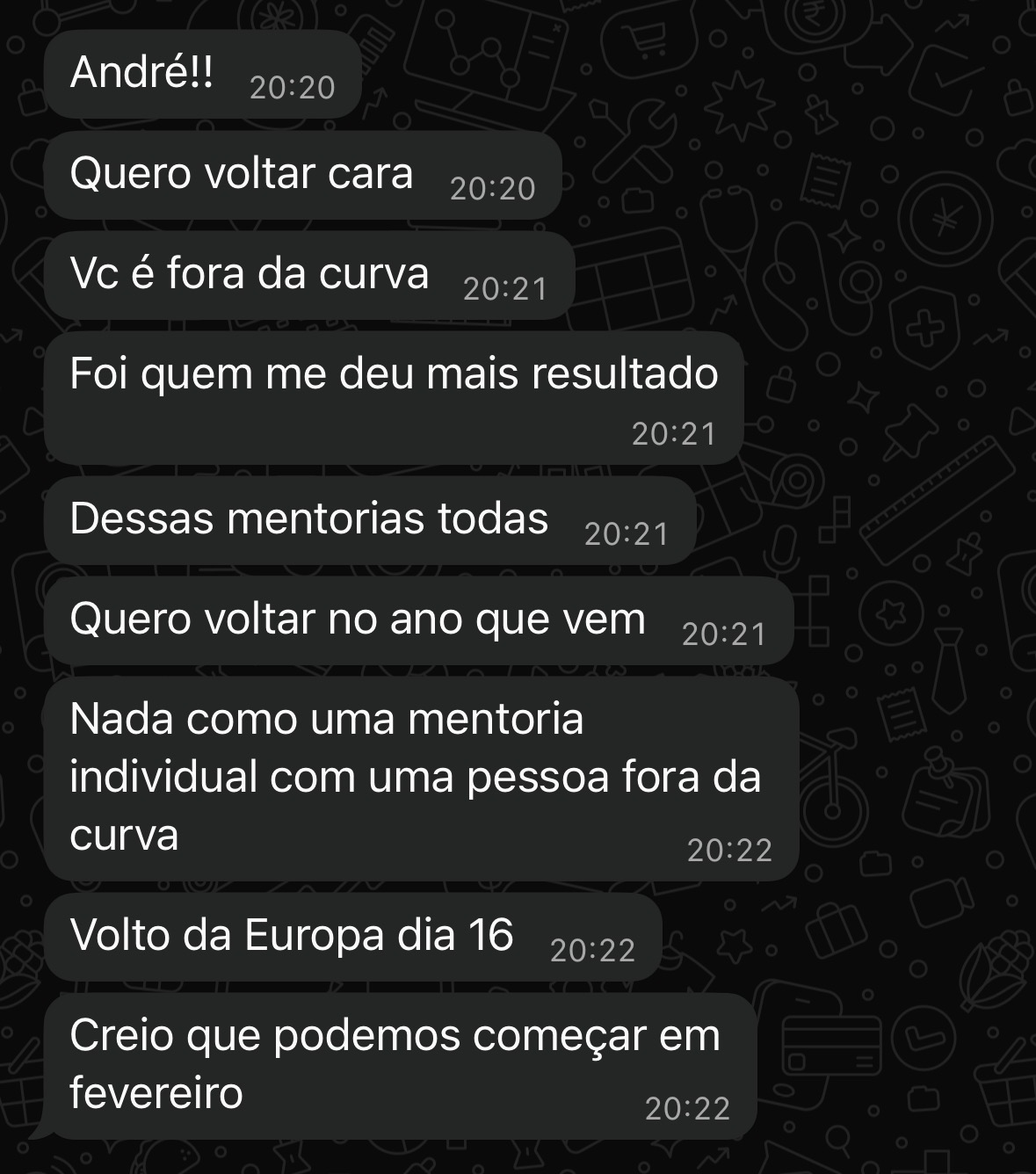Select the 20:22 timestamp on the fevereiro message
The height and width of the screenshot is (1174, 1036).
pyautogui.click(x=688, y=1107)
